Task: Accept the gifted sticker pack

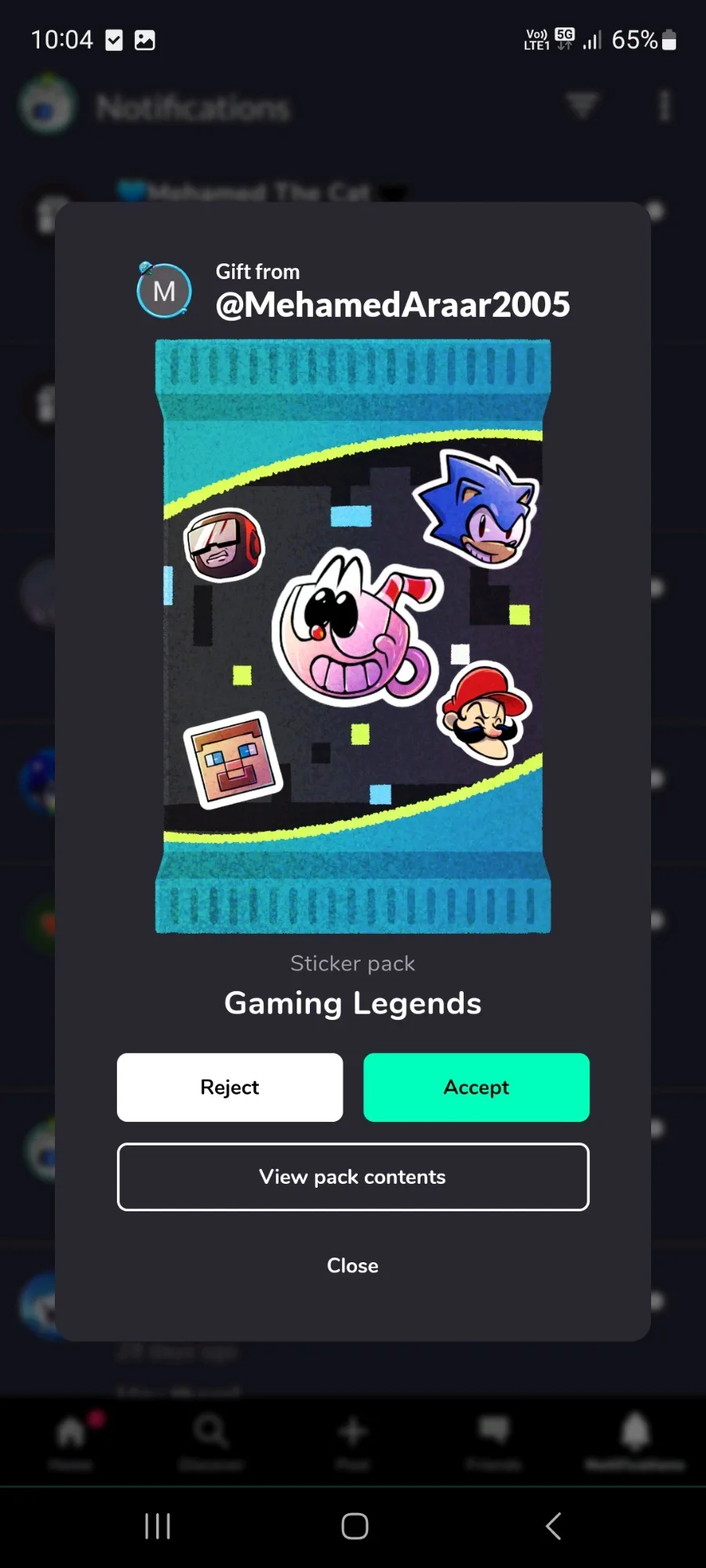Action: (x=476, y=1087)
